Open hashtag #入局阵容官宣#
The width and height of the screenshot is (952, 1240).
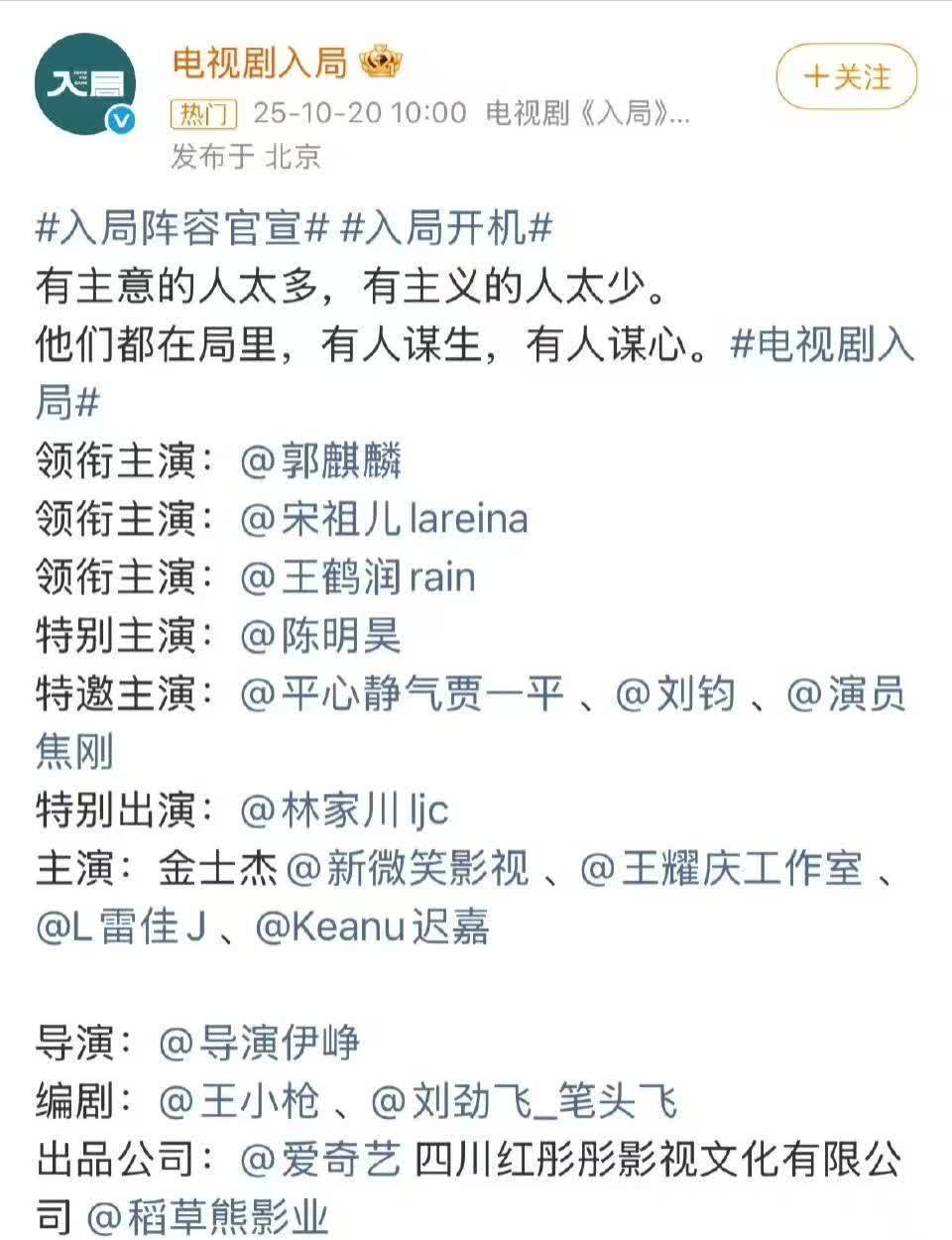pos(181,229)
